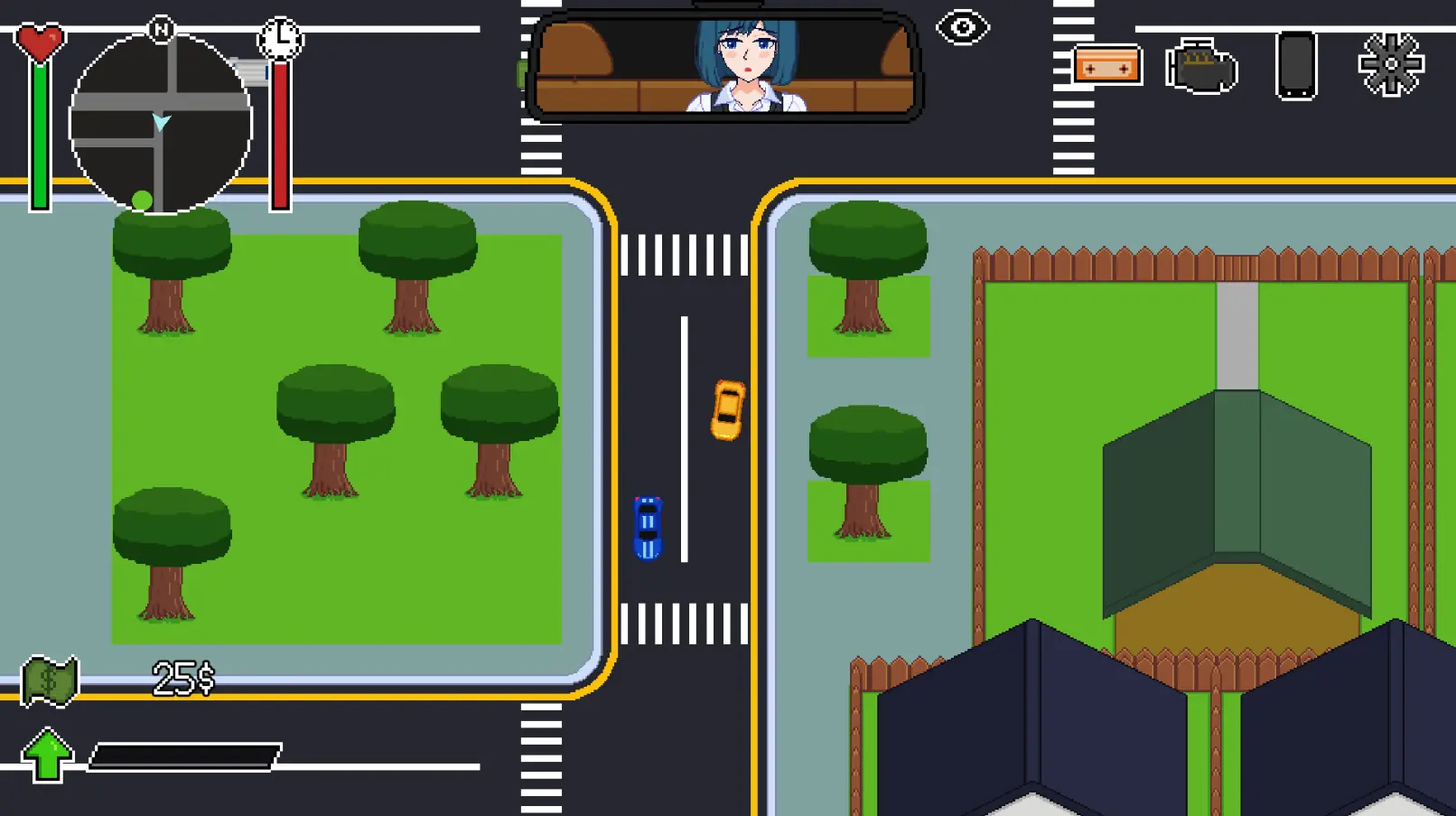Tap the money map icon
Image resolution: width=1456 pixels, height=816 pixels.
tap(50, 680)
